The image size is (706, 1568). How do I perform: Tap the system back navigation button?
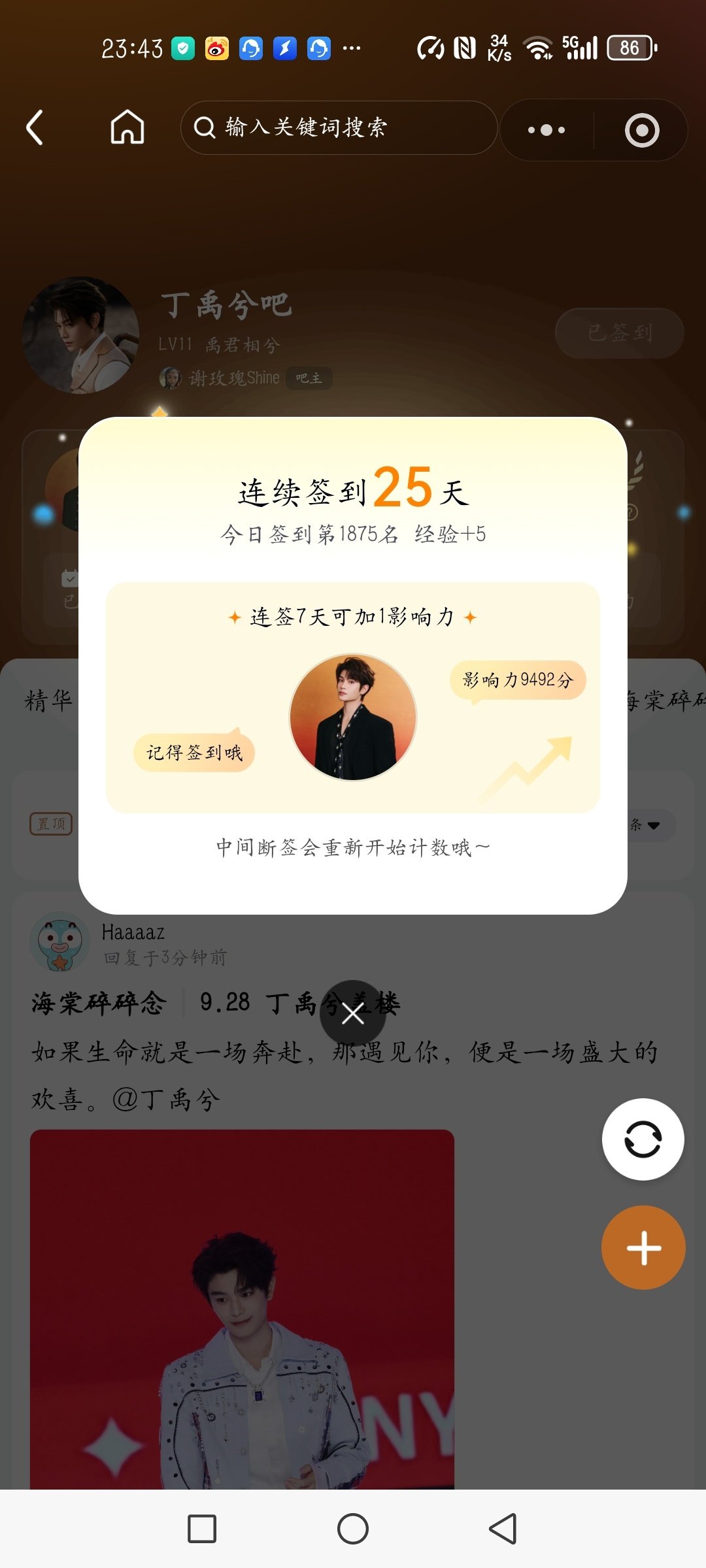tap(503, 1529)
